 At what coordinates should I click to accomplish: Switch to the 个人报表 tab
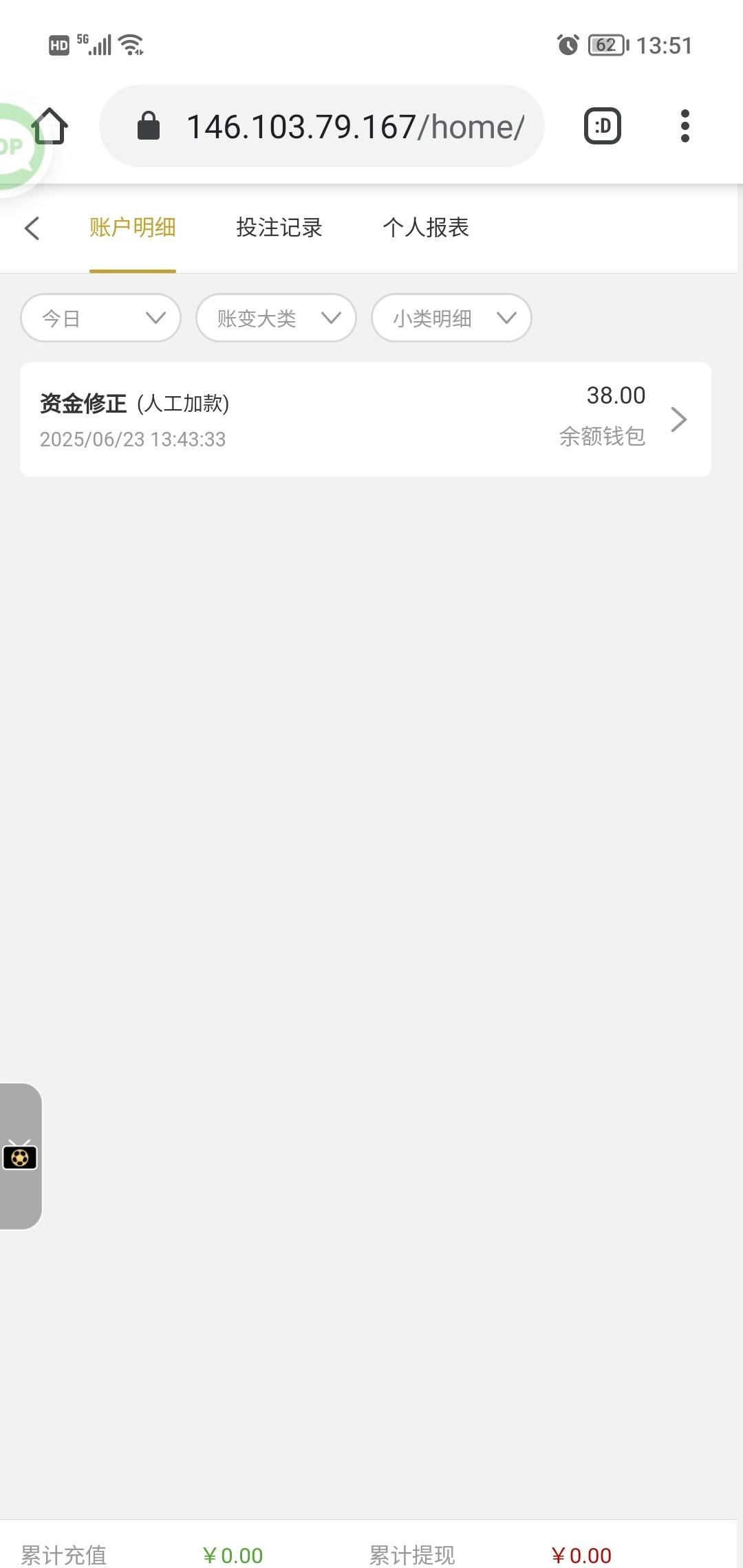tap(425, 228)
